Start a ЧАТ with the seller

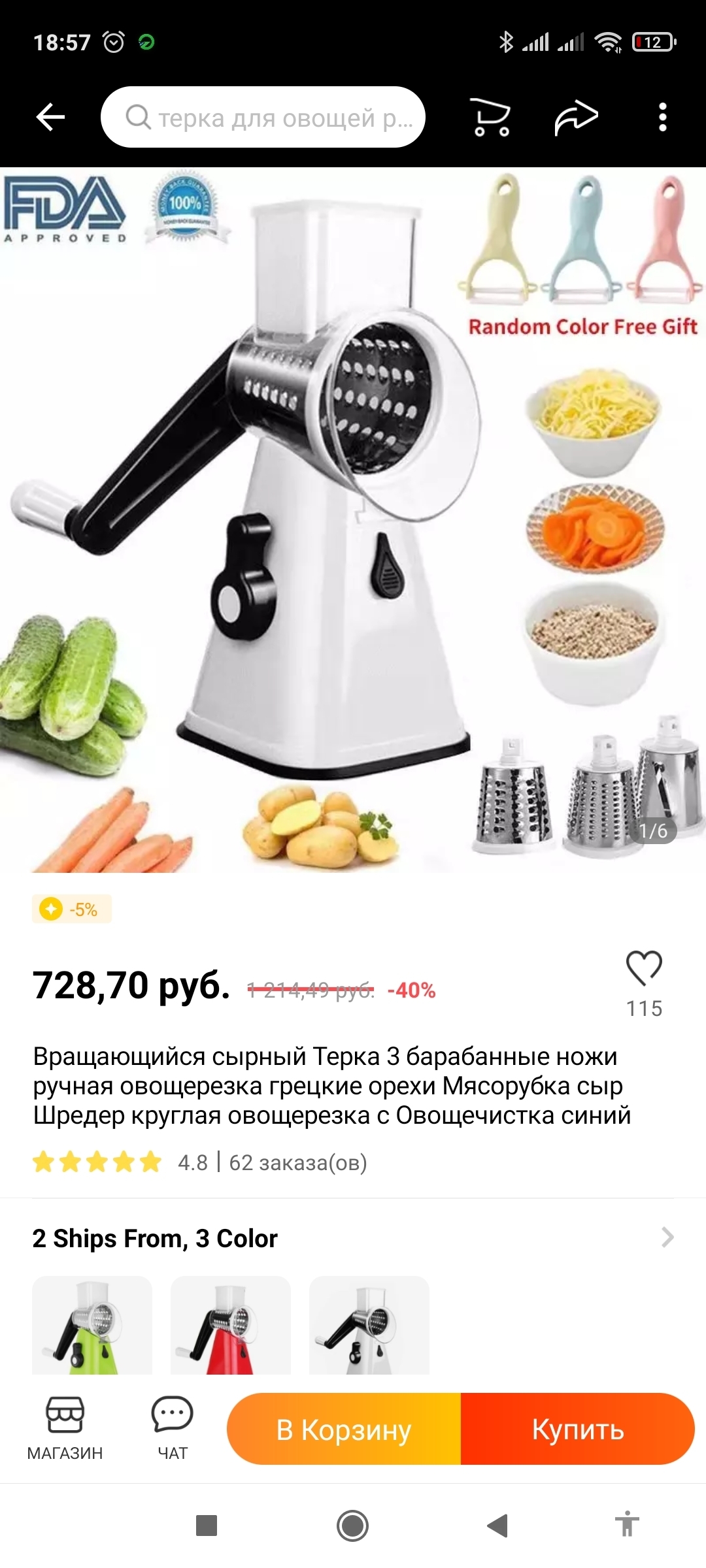point(173,1428)
